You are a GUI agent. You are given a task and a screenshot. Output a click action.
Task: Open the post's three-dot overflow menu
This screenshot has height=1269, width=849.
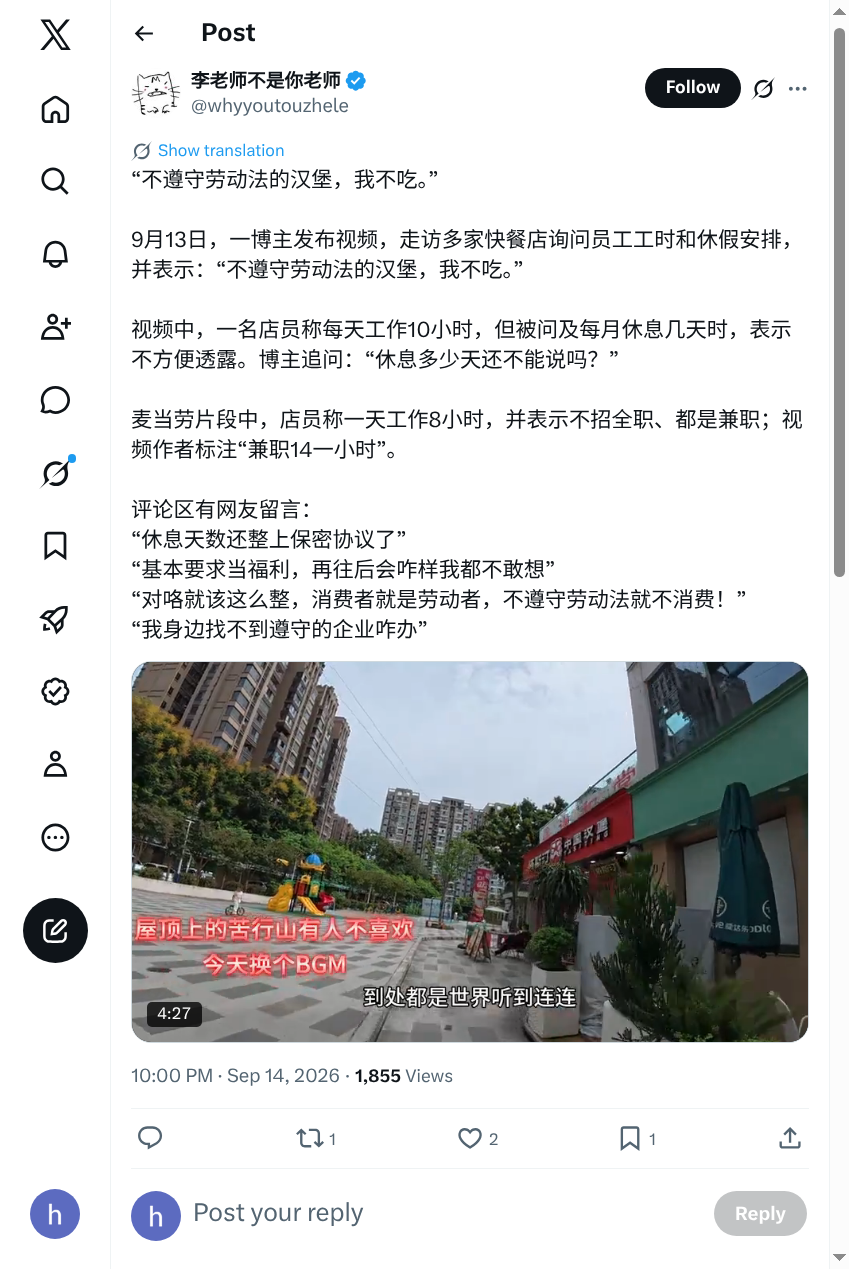tap(797, 89)
